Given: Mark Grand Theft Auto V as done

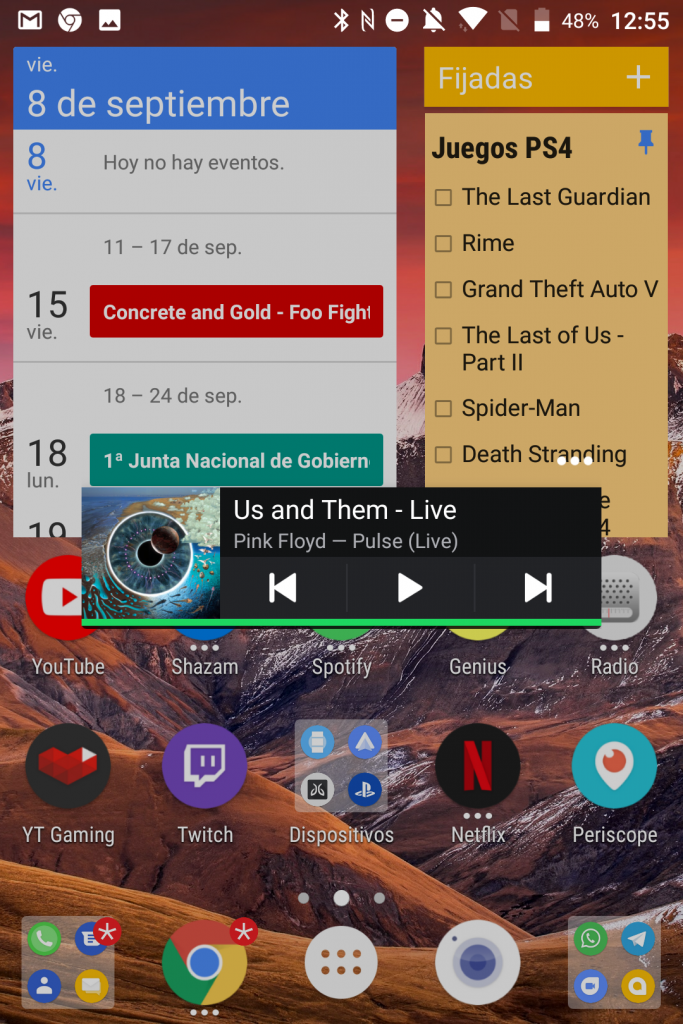Looking at the screenshot, I should [x=444, y=290].
